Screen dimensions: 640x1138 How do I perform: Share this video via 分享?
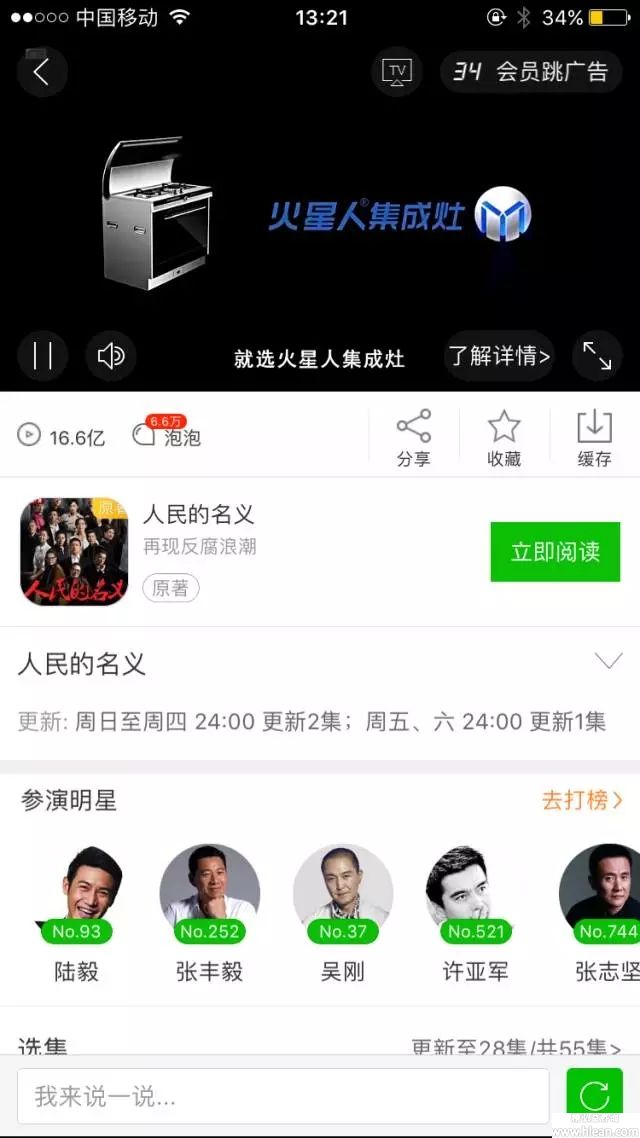coord(413,437)
